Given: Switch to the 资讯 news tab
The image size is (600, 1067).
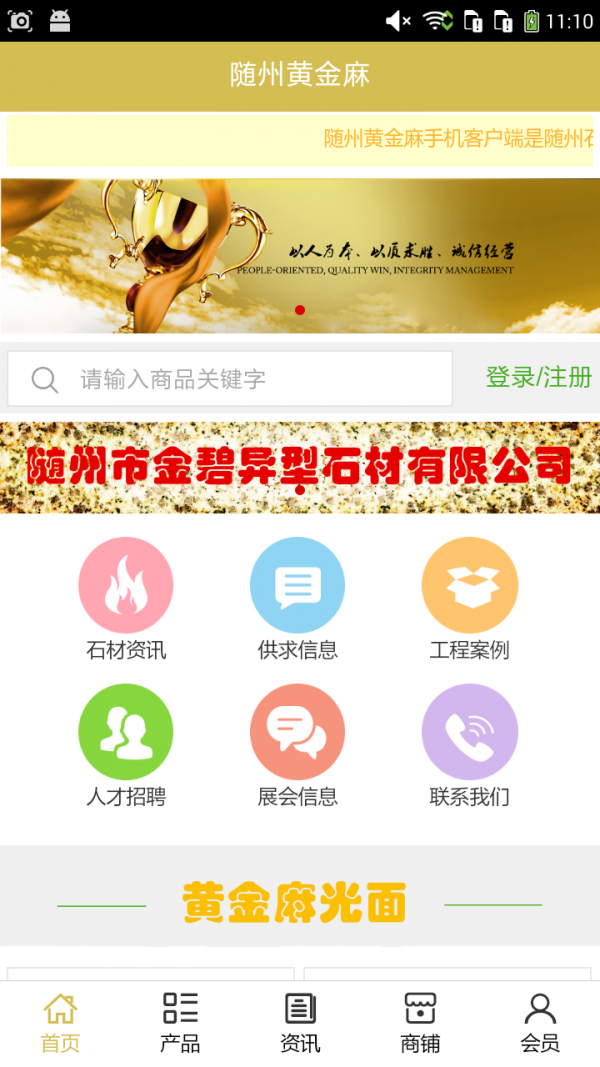Looking at the screenshot, I should point(300,1023).
